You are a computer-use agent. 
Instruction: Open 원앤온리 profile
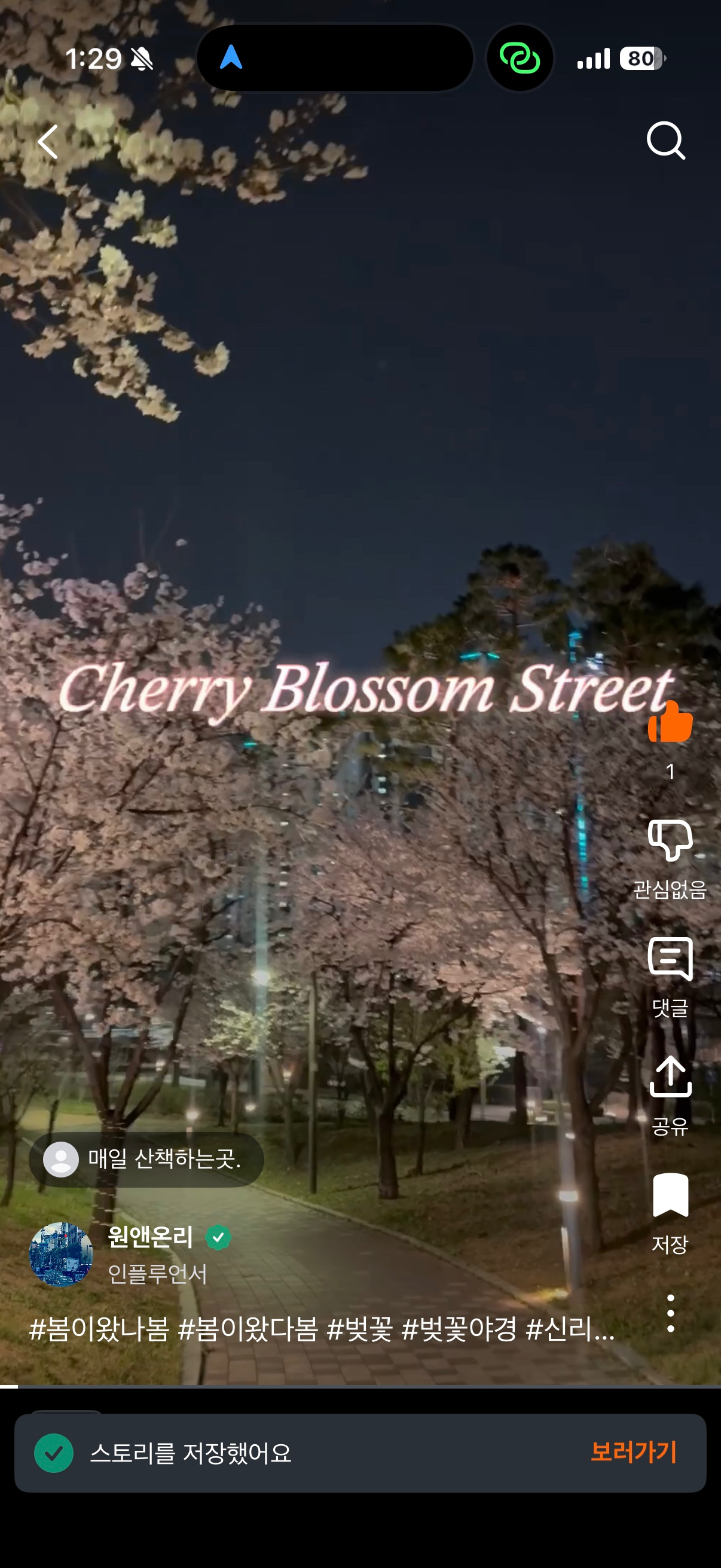coord(150,1236)
